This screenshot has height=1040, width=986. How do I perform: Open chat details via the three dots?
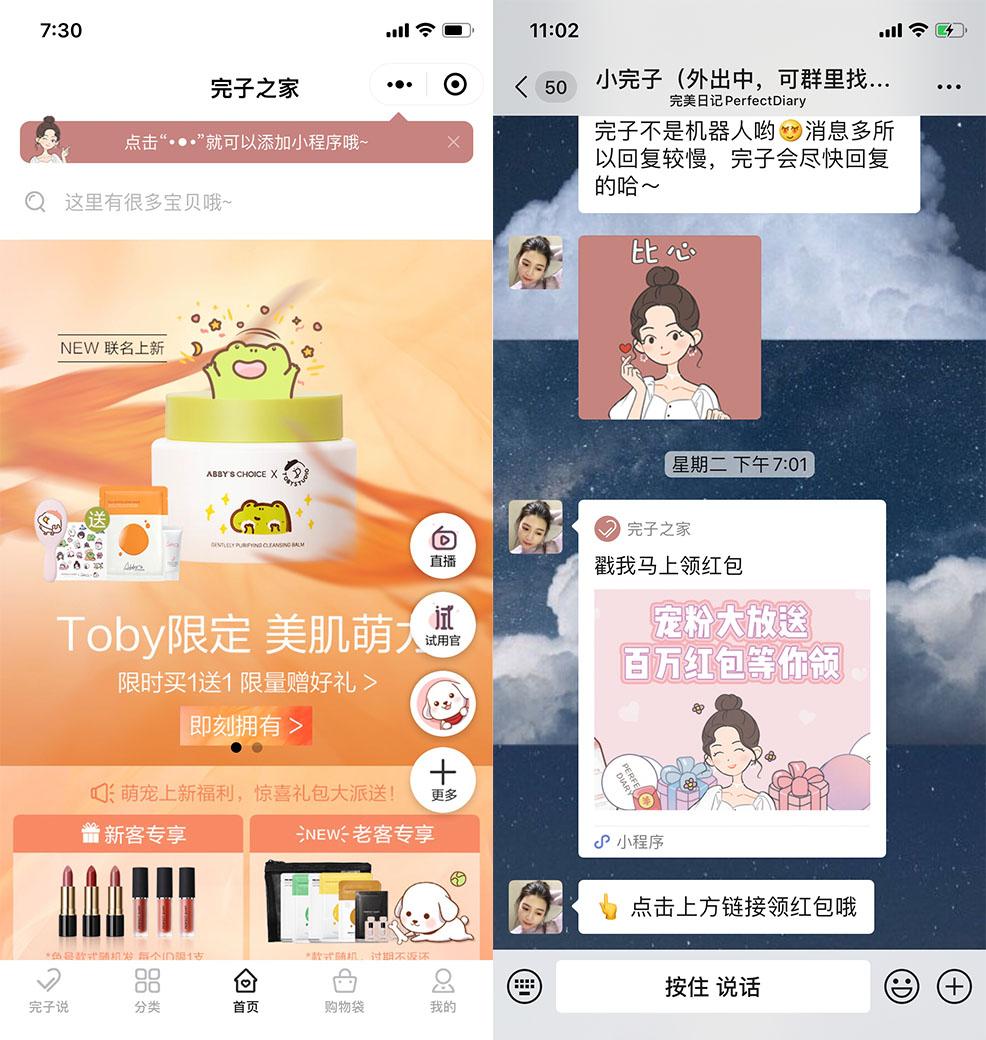point(948,87)
